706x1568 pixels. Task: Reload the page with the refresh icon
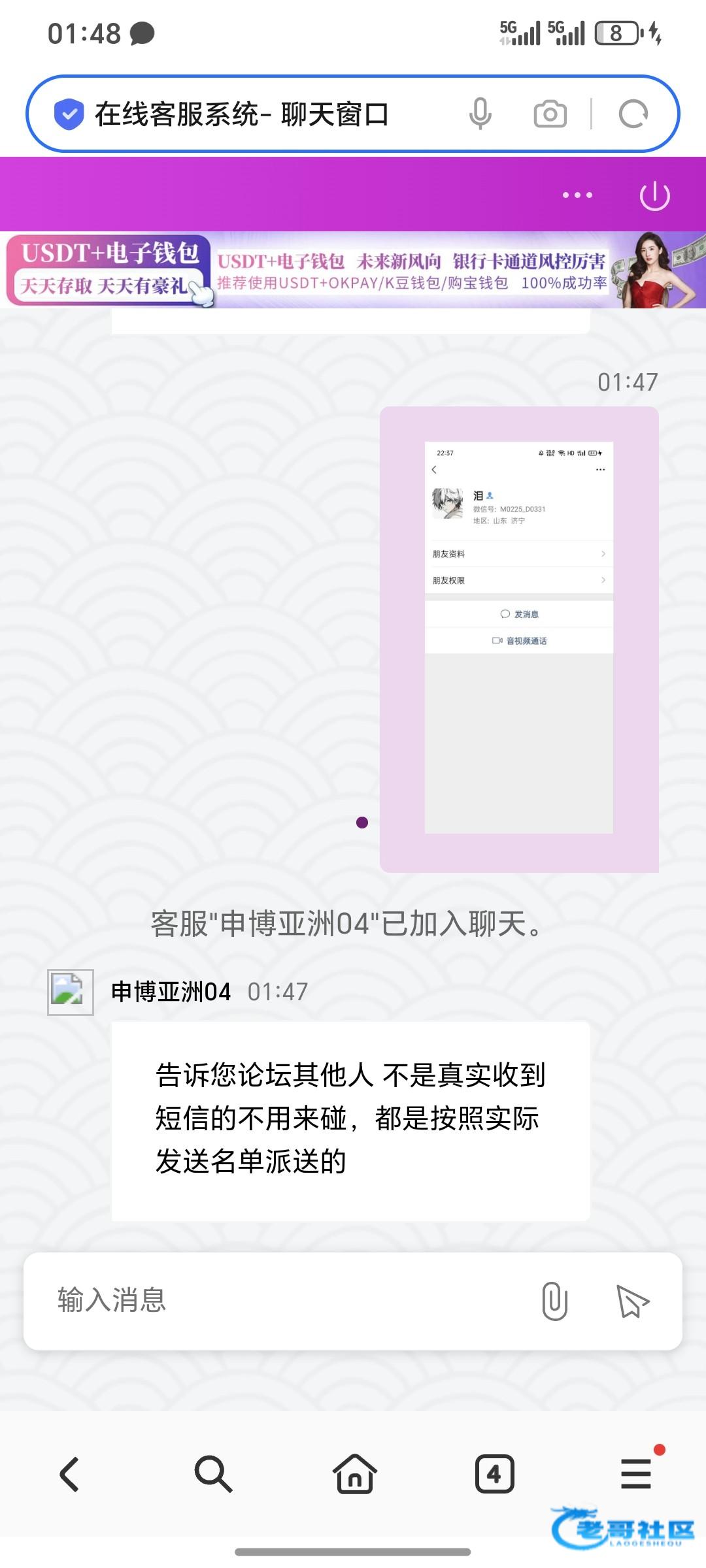point(633,114)
